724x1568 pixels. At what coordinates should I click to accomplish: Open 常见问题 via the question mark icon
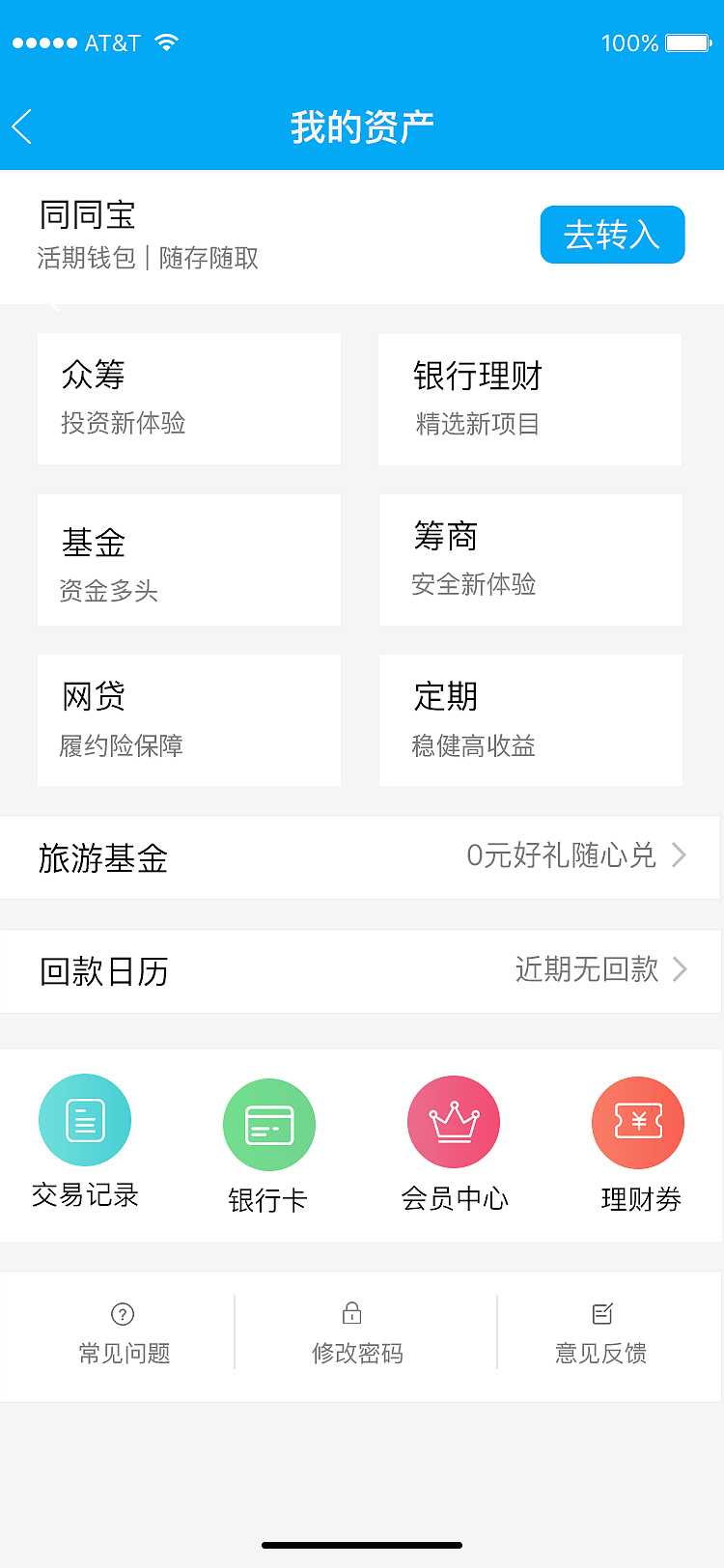122,1315
